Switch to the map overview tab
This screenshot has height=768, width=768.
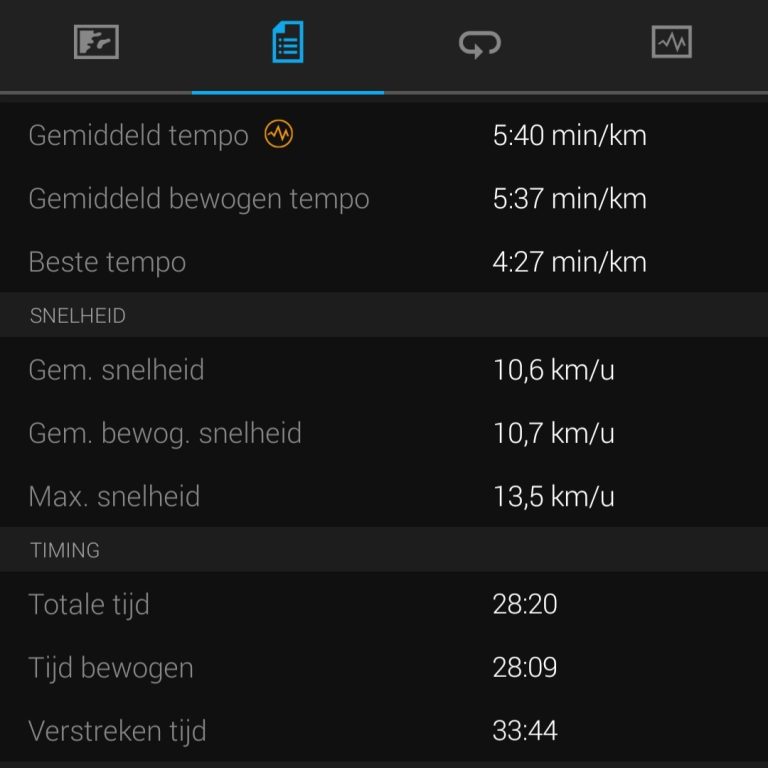[96, 43]
